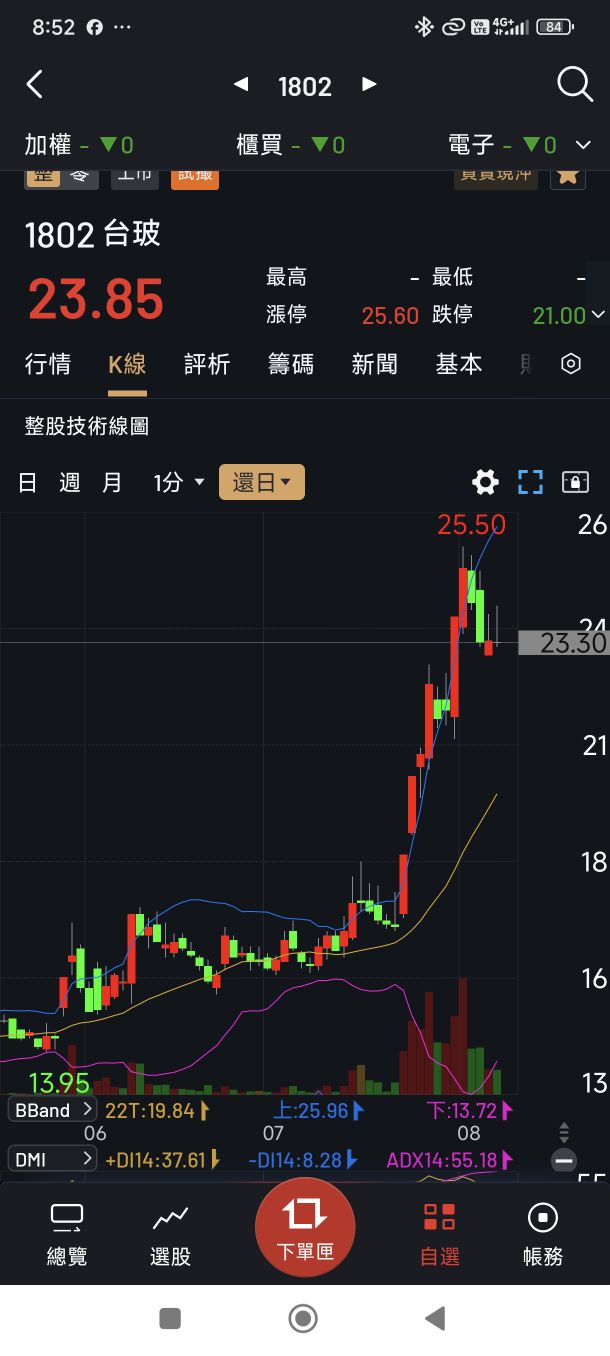Select the 月 monthly chart period

[x=112, y=483]
